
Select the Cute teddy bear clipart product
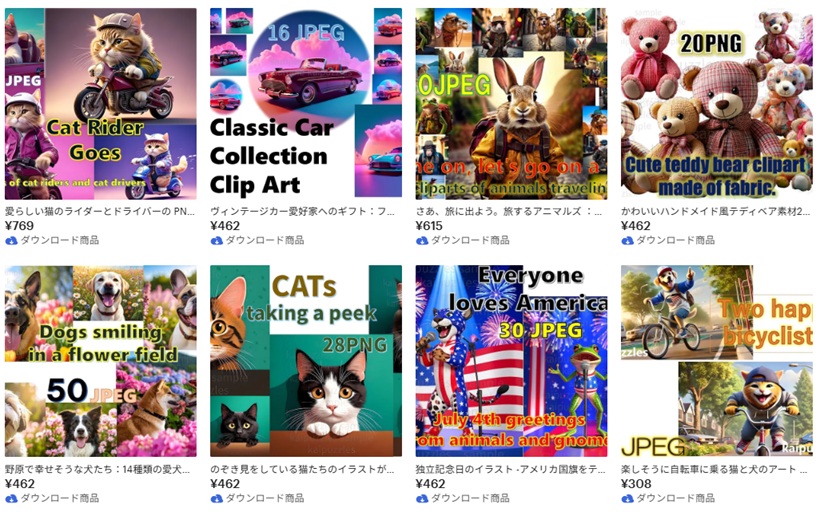tap(716, 104)
